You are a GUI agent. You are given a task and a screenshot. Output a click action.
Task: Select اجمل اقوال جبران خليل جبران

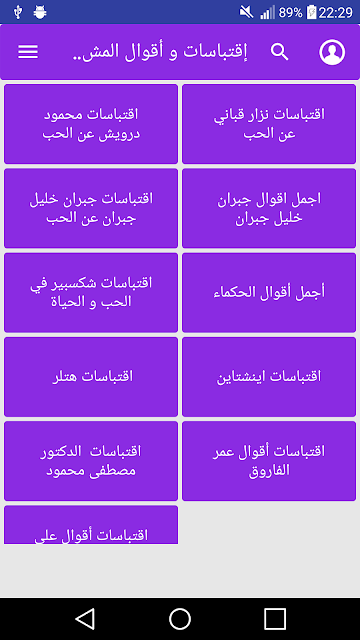click(x=269, y=208)
